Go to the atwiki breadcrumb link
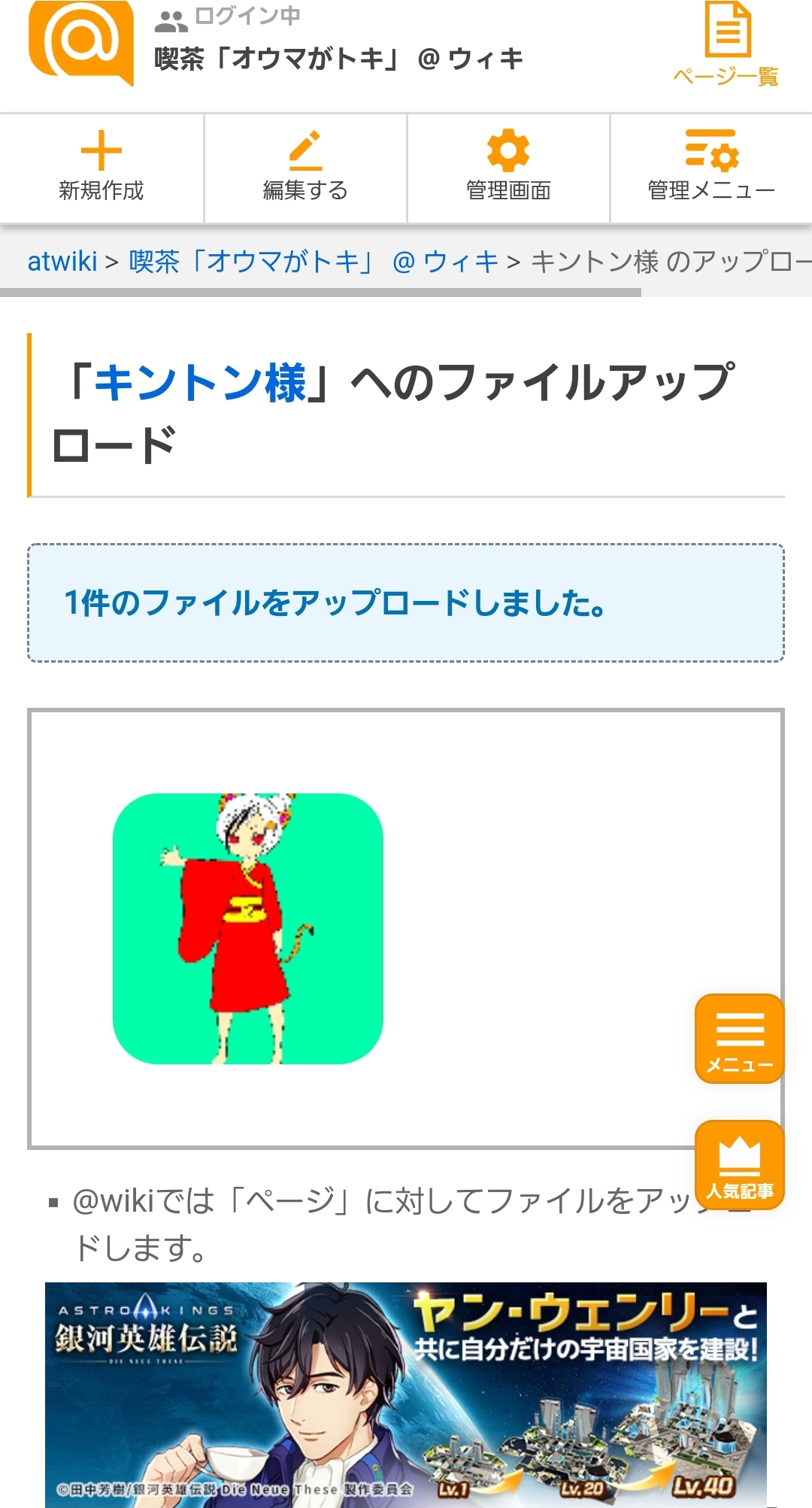The image size is (812, 1508). pyautogui.click(x=62, y=262)
